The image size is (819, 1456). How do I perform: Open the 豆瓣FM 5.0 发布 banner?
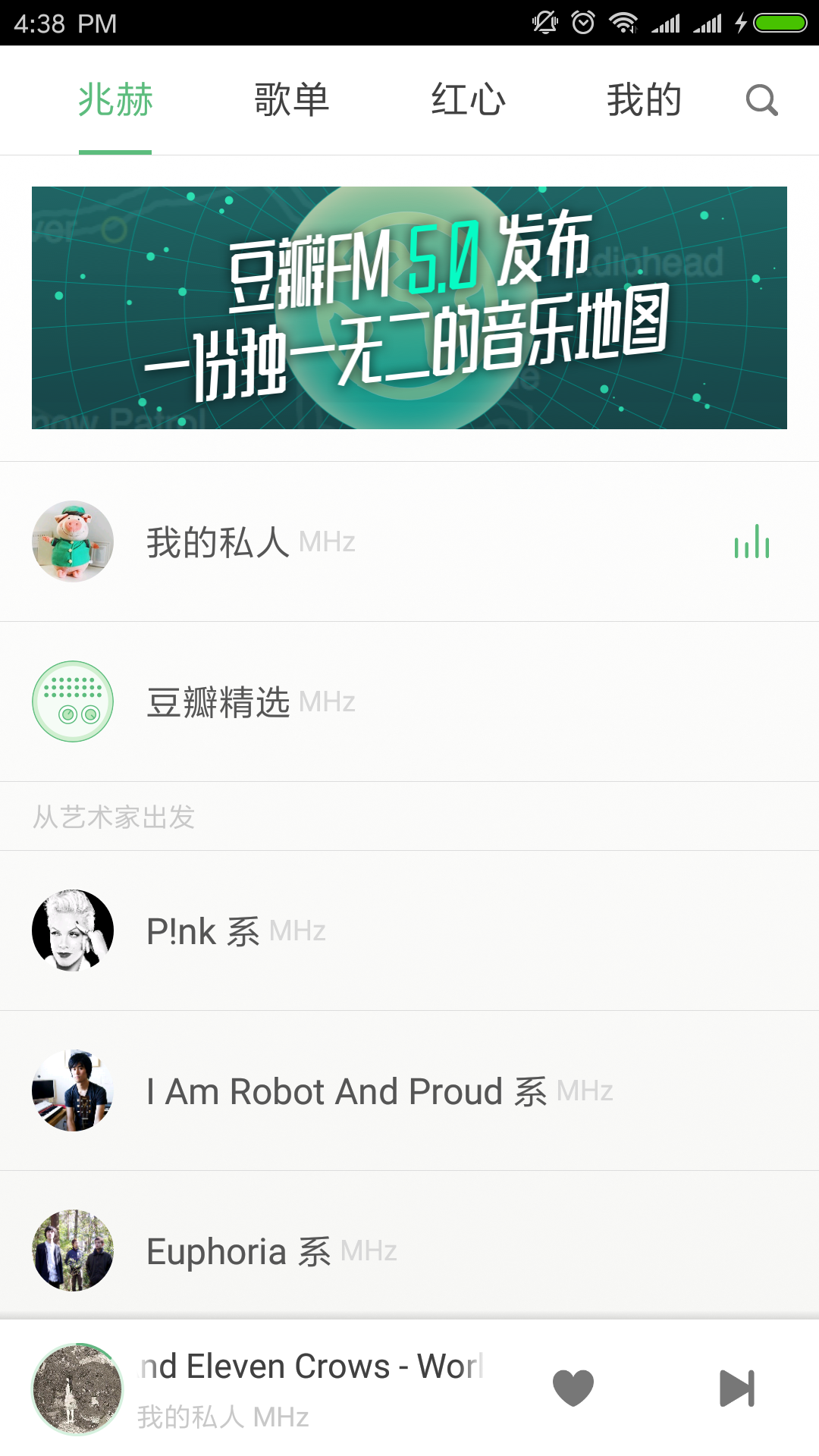tap(409, 308)
